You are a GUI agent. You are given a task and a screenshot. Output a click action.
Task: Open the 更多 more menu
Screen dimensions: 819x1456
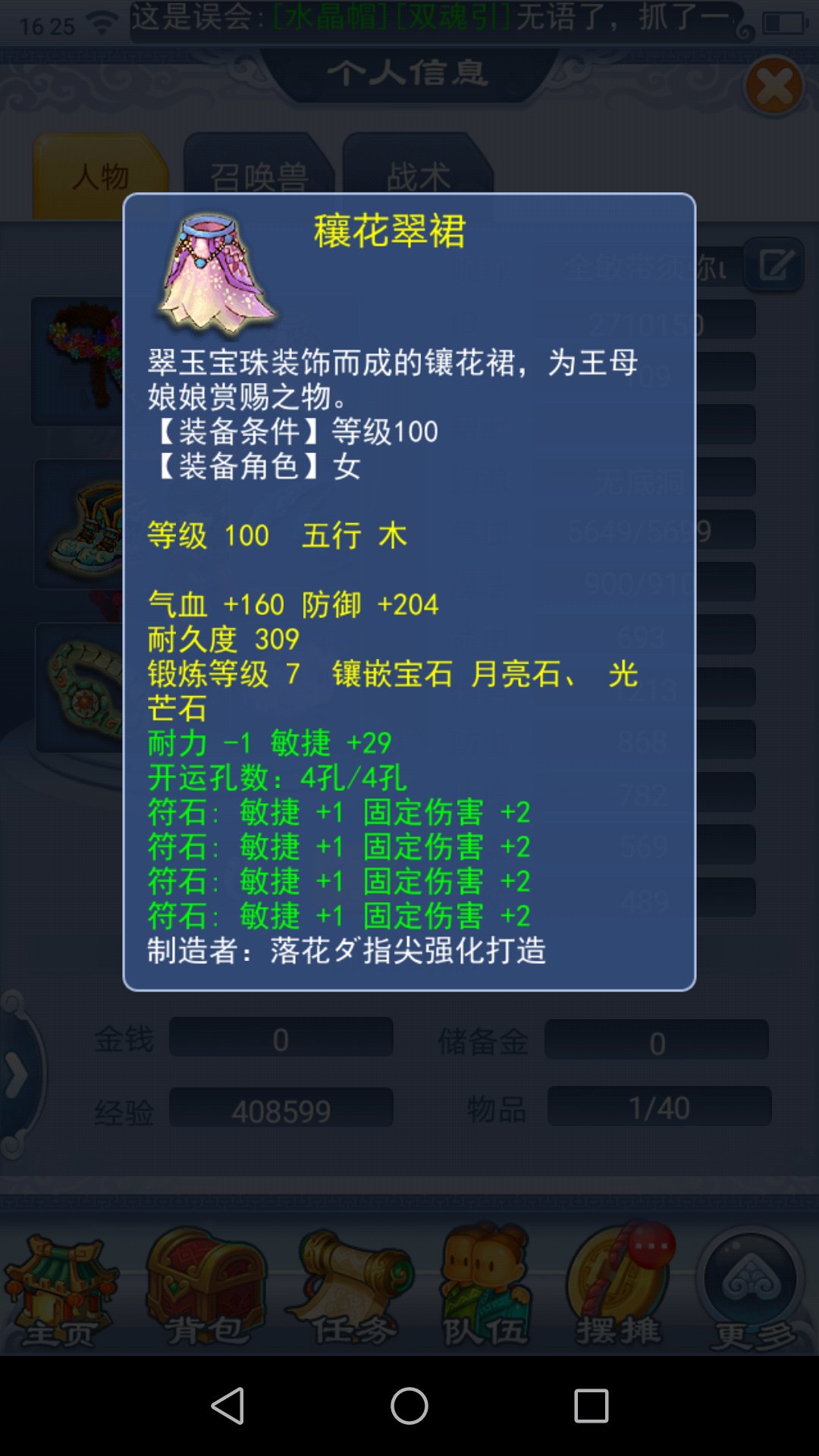click(752, 1289)
